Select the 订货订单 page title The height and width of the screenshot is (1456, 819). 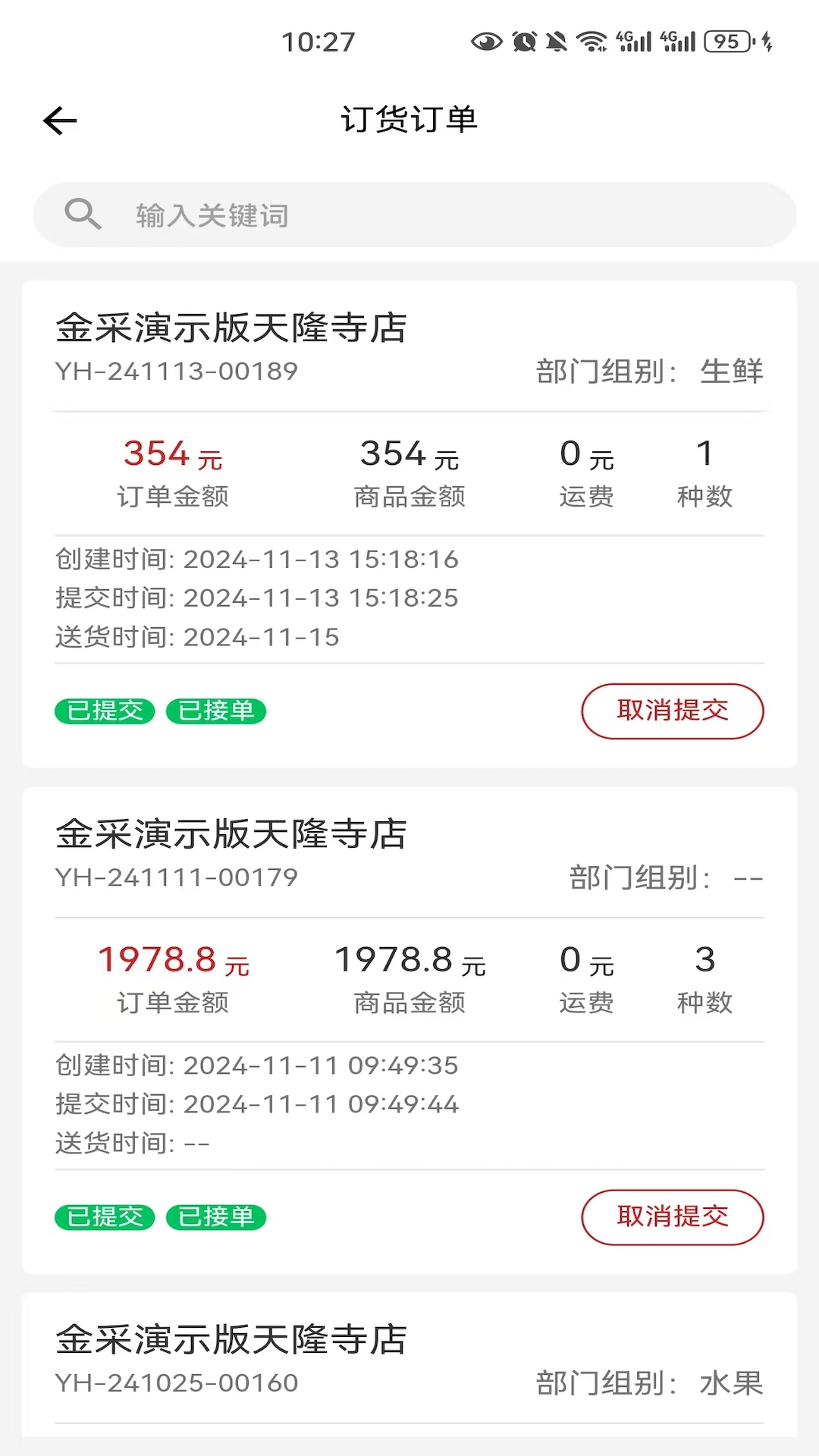[409, 120]
